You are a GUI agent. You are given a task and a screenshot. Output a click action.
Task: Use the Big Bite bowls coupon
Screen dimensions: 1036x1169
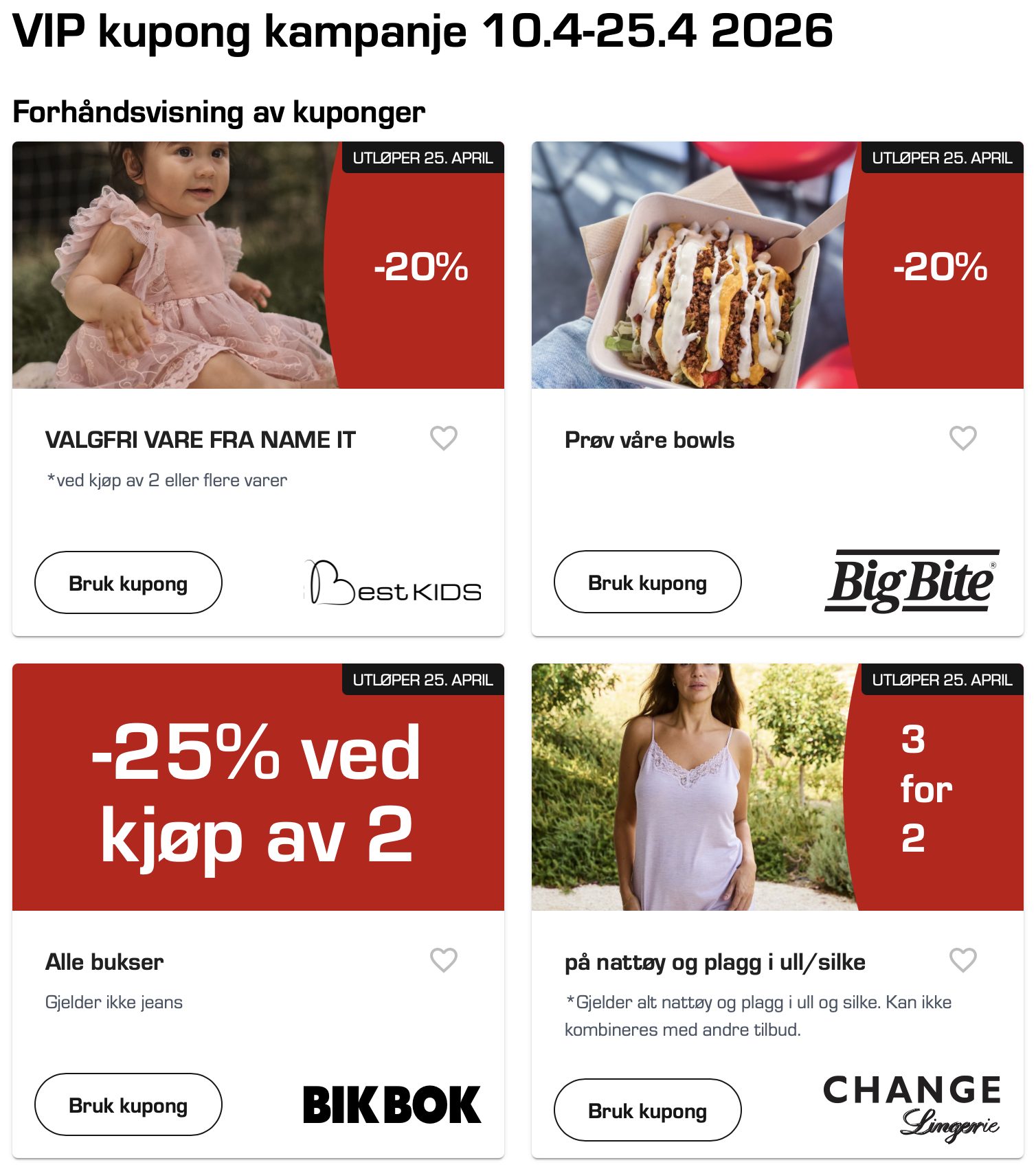click(x=647, y=582)
